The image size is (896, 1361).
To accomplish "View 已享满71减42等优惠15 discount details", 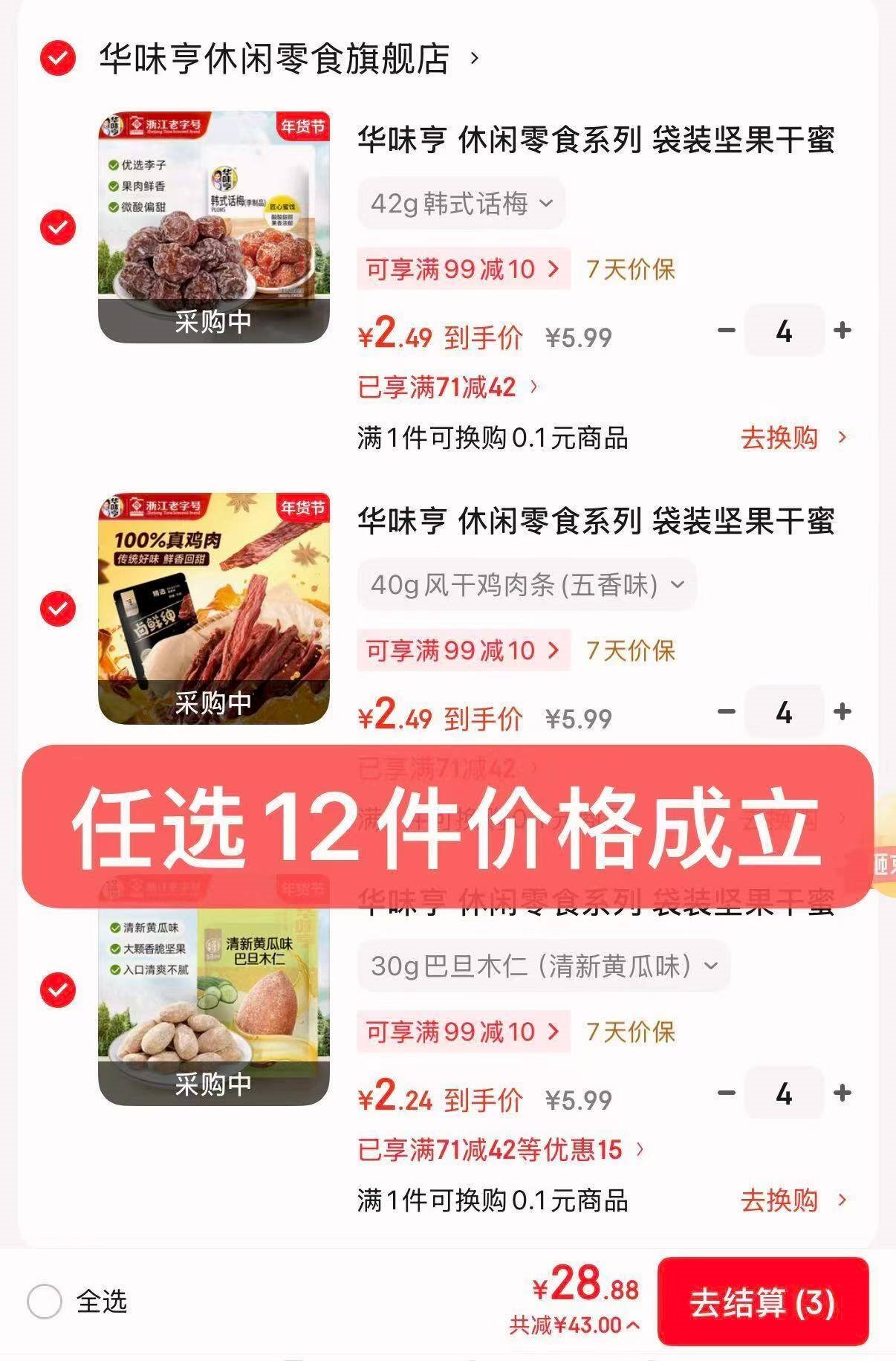I will pos(501,1150).
